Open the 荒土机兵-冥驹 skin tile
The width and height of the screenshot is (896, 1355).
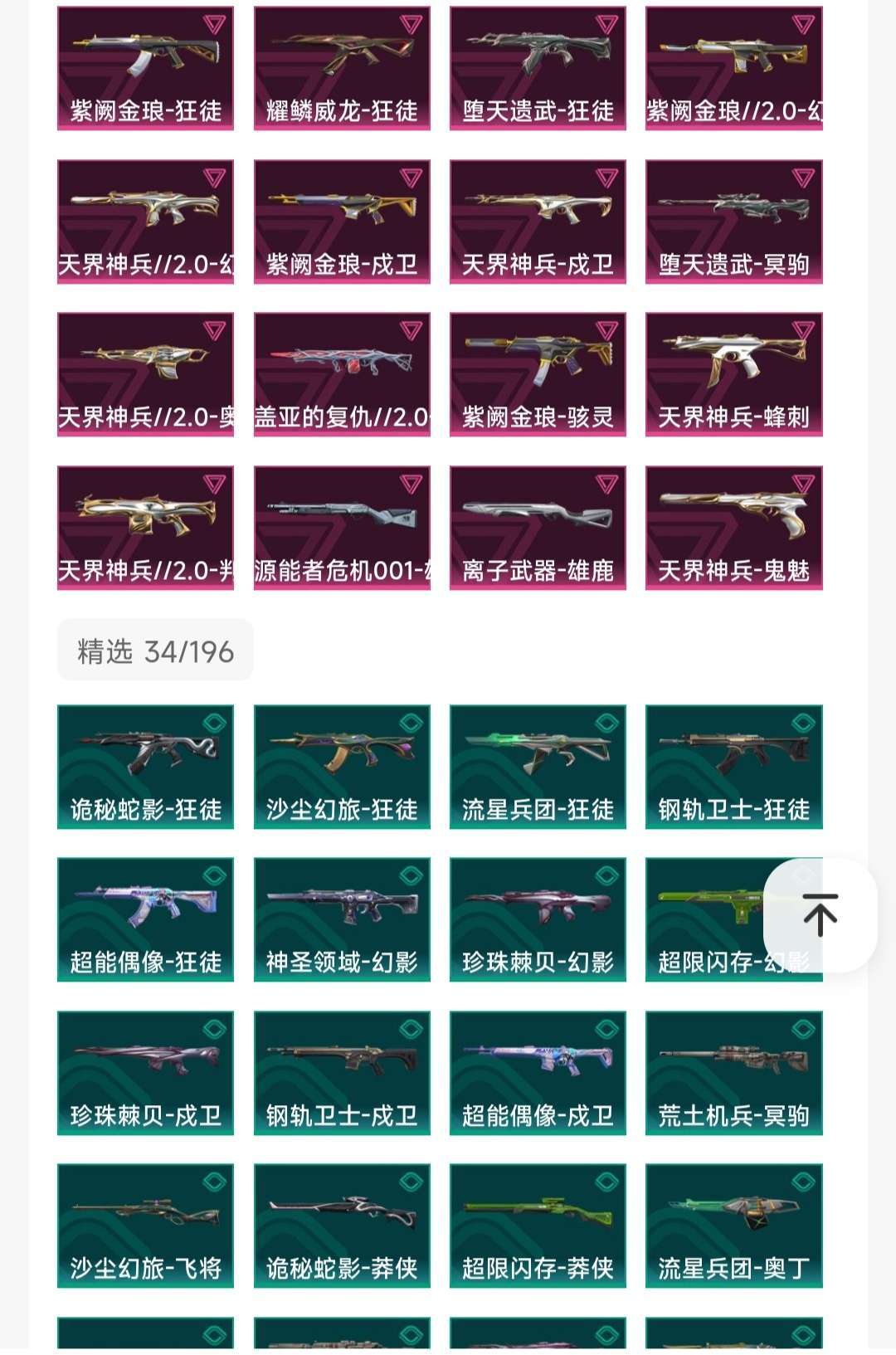734,1073
